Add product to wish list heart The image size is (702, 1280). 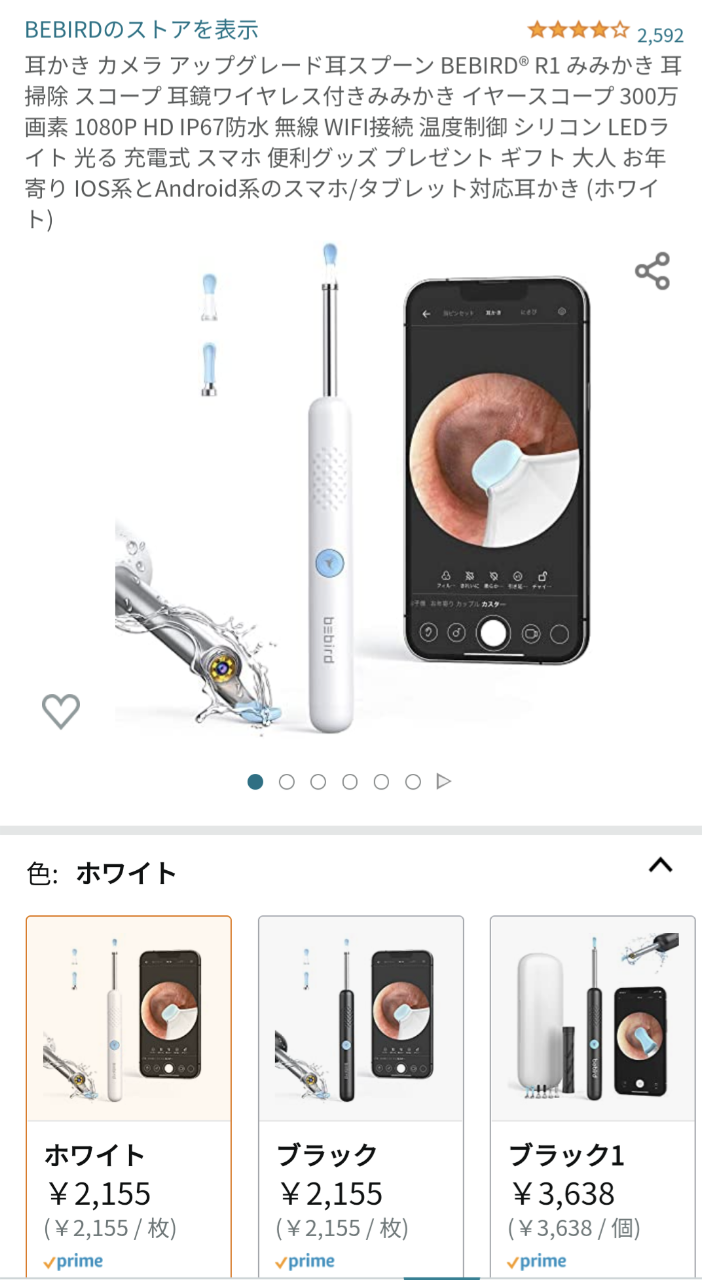coord(61,711)
